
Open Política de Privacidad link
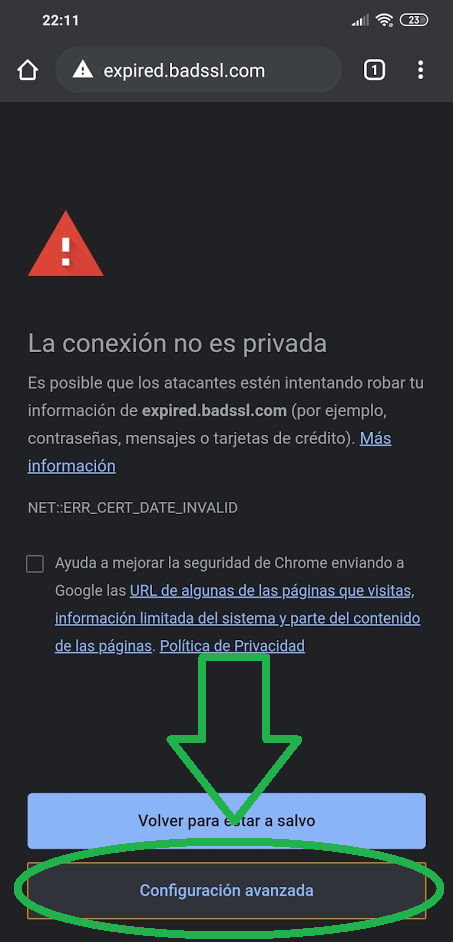pyautogui.click(x=232, y=646)
